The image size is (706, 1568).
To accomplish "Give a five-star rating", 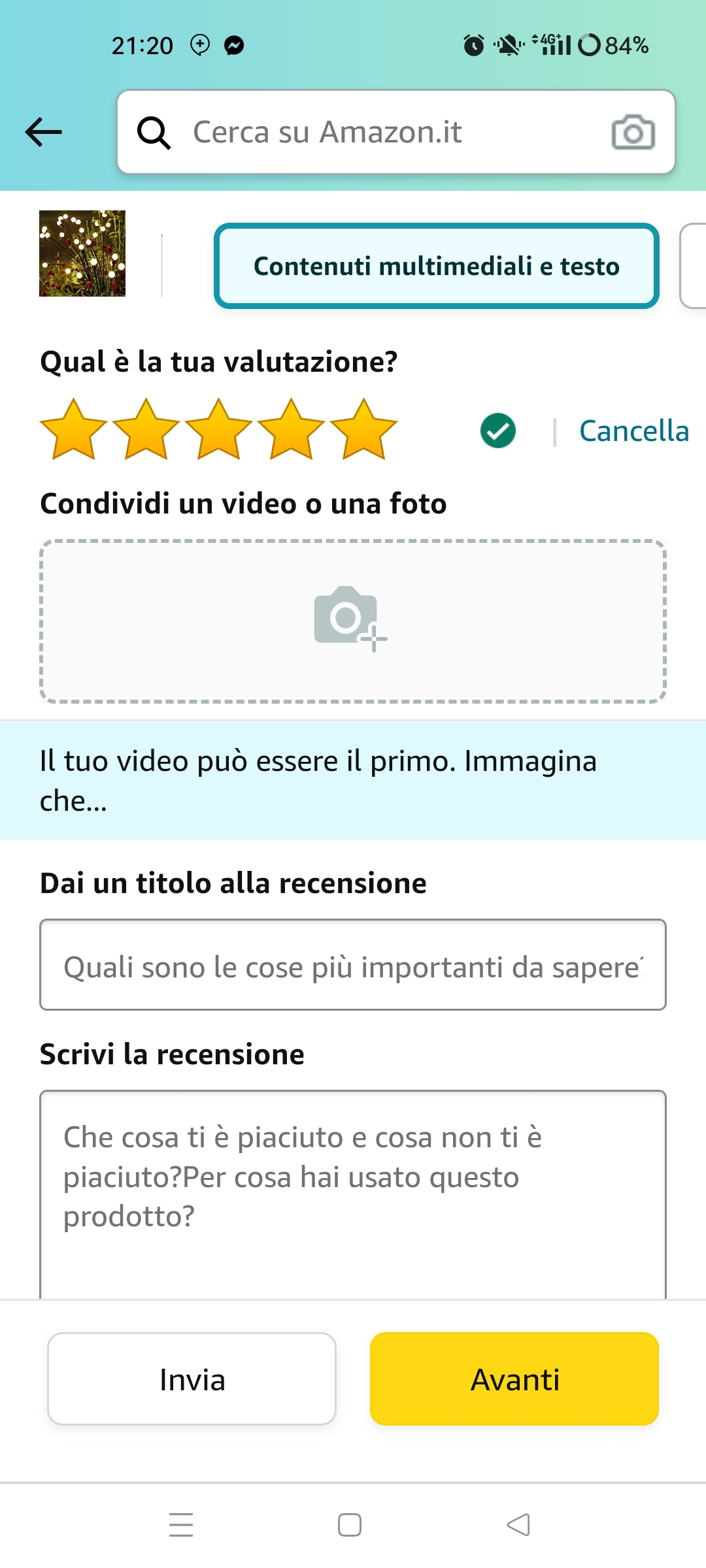I will coord(363,429).
